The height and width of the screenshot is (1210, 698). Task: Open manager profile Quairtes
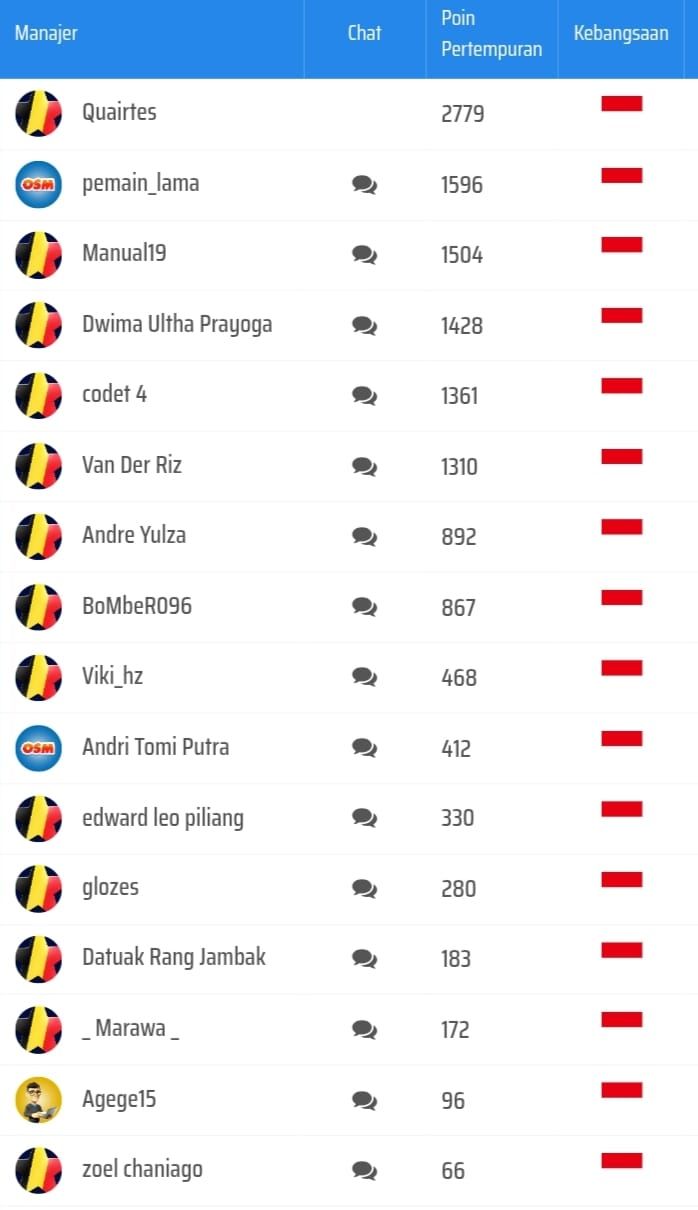119,112
